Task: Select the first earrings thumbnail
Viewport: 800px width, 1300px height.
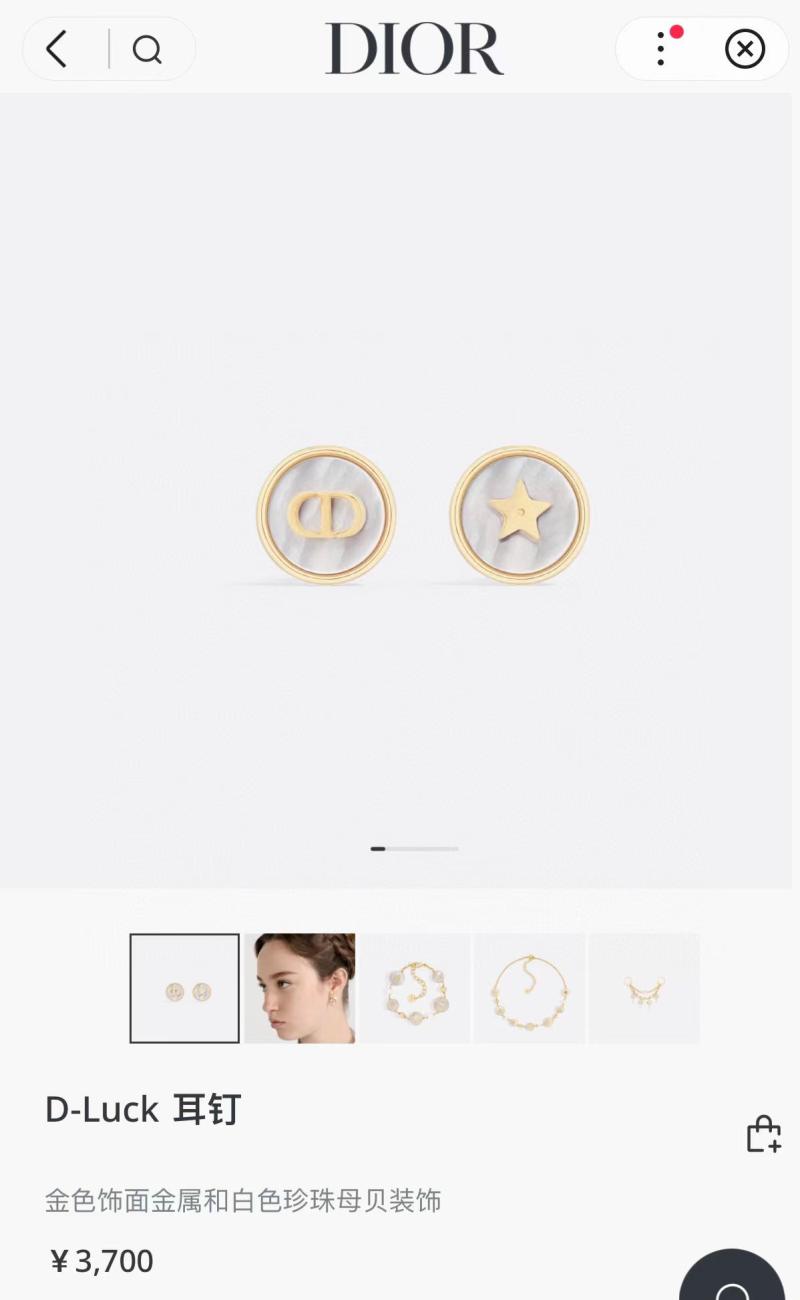Action: coord(184,988)
